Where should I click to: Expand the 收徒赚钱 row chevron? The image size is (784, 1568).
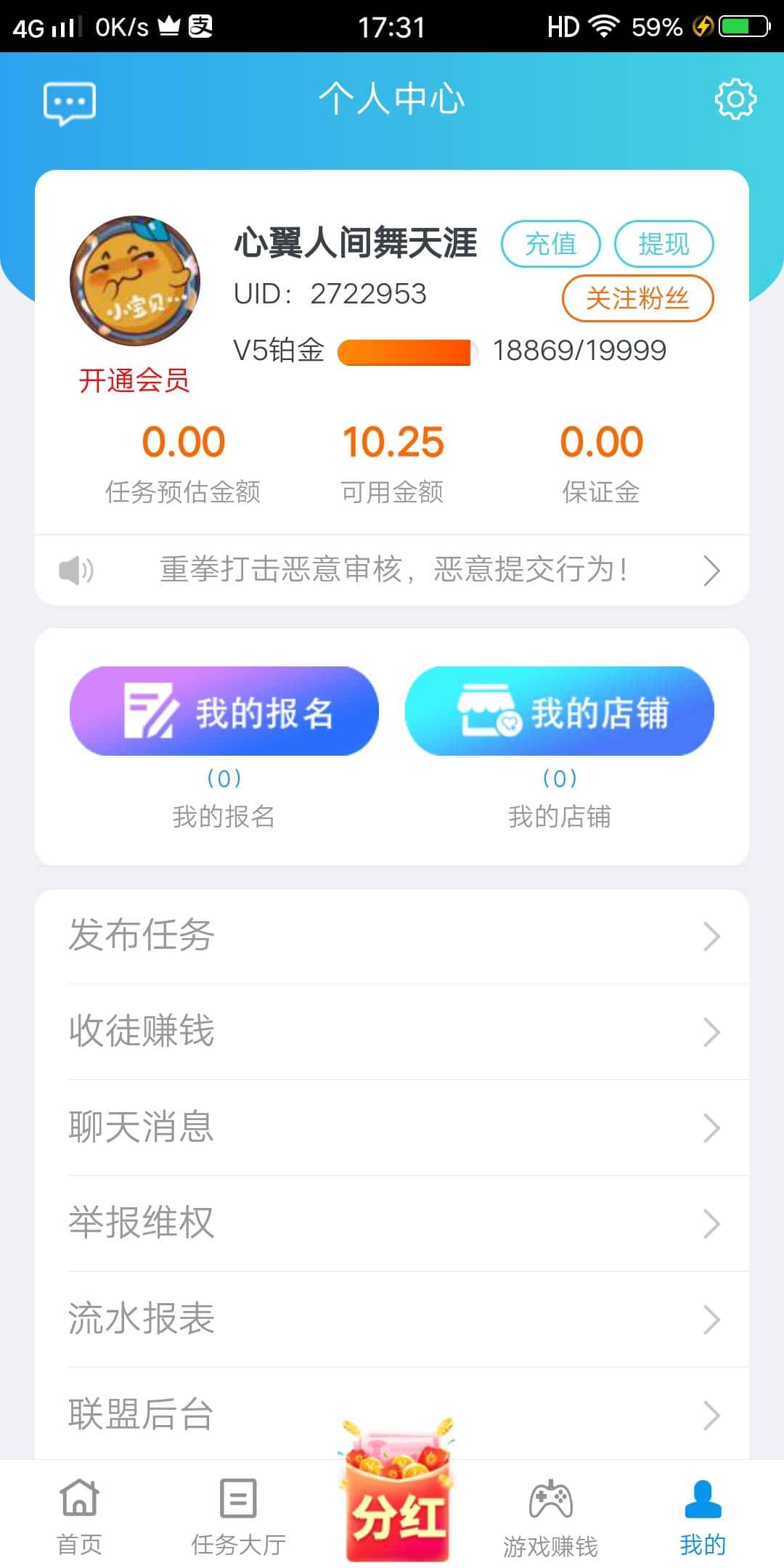coord(711,1033)
